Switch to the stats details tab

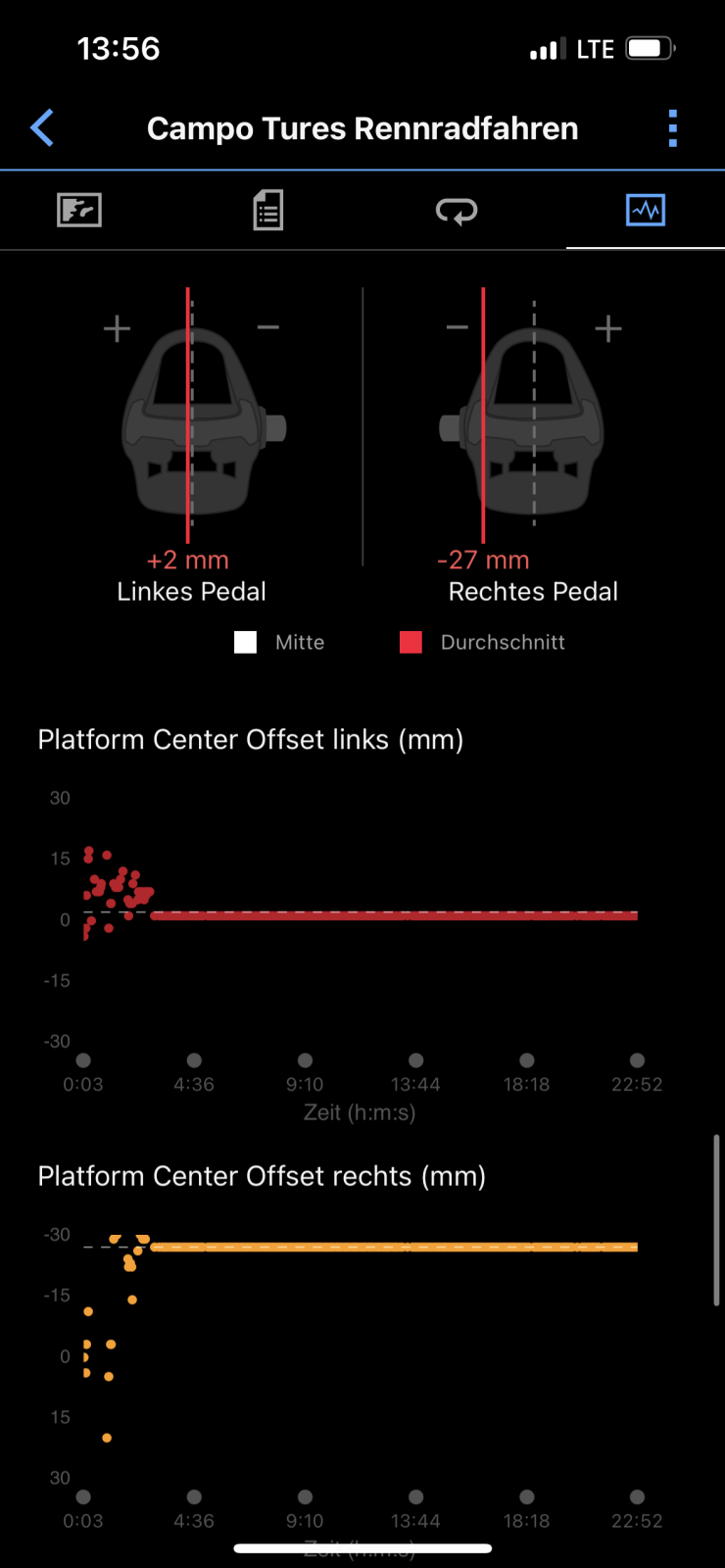267,210
